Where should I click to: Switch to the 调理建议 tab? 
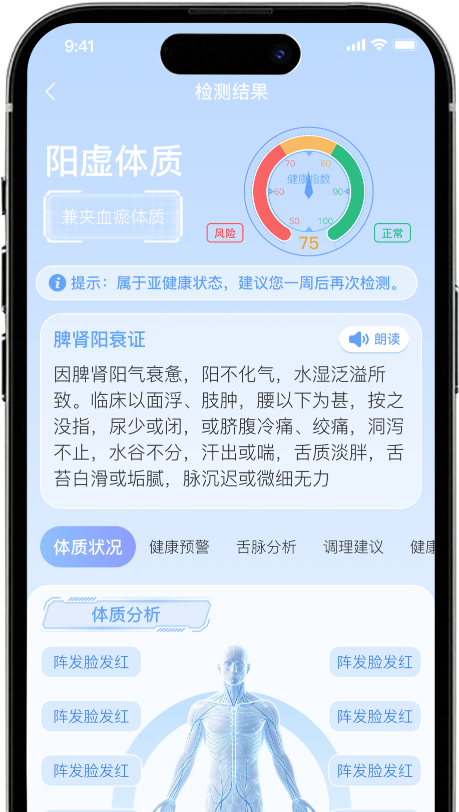click(x=353, y=547)
